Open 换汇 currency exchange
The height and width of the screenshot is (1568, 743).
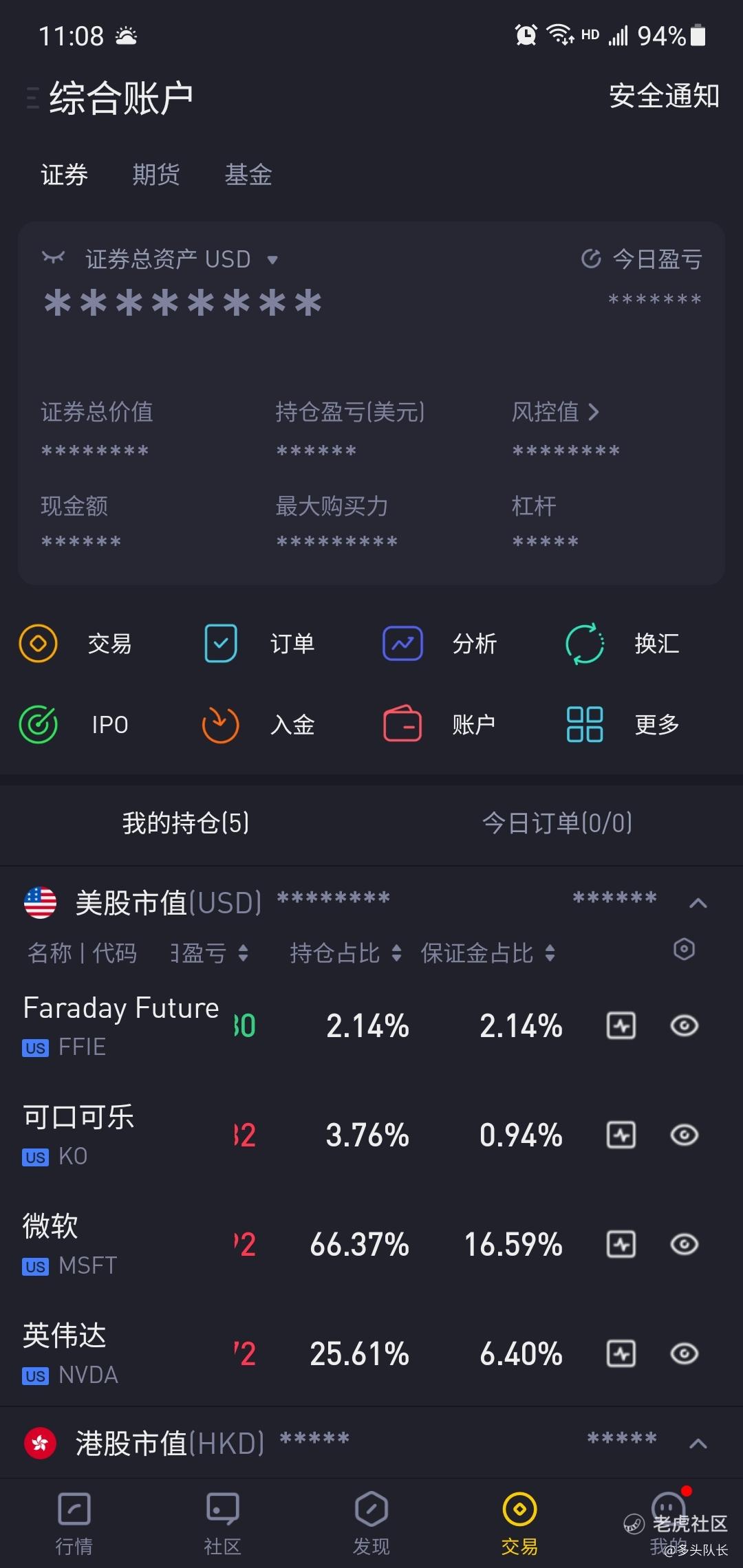(x=623, y=644)
